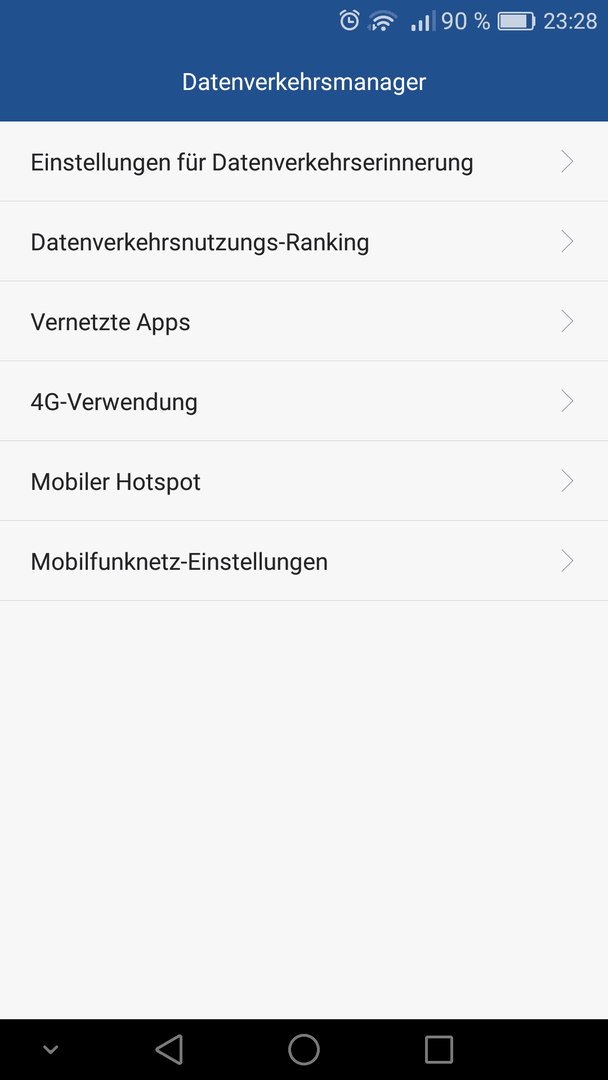Screen dimensions: 608x1080
Task: Tap Mobiler Hotspot
Action: [304, 481]
